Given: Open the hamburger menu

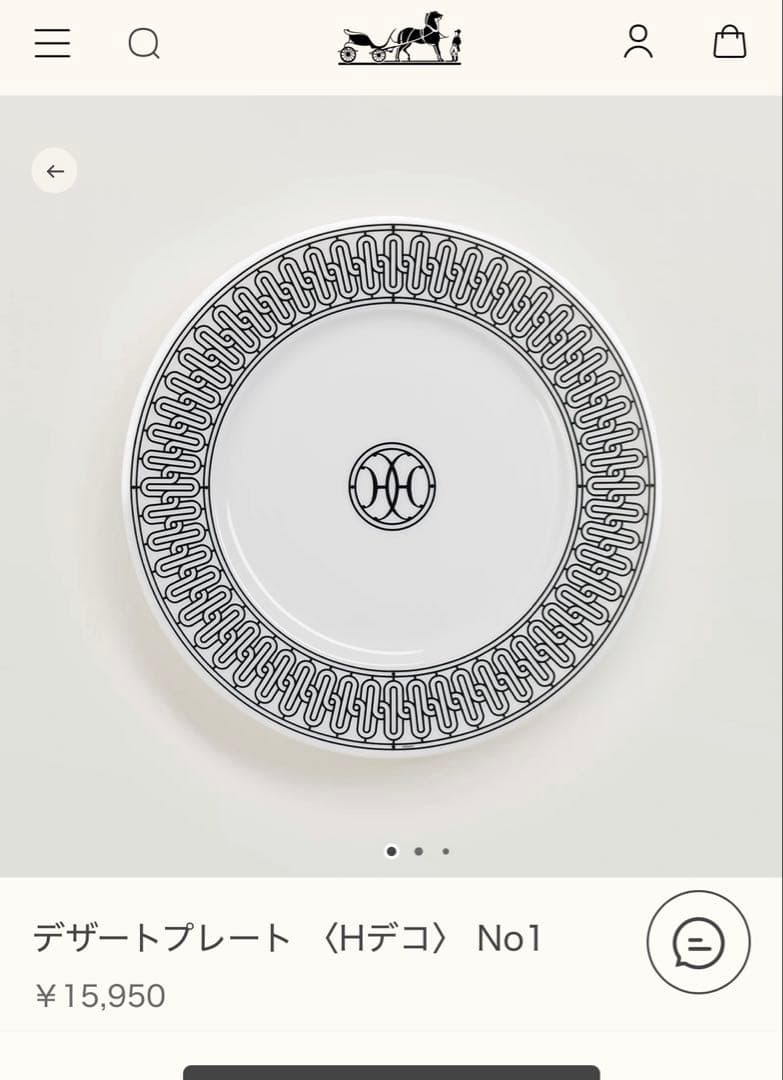Looking at the screenshot, I should point(52,43).
